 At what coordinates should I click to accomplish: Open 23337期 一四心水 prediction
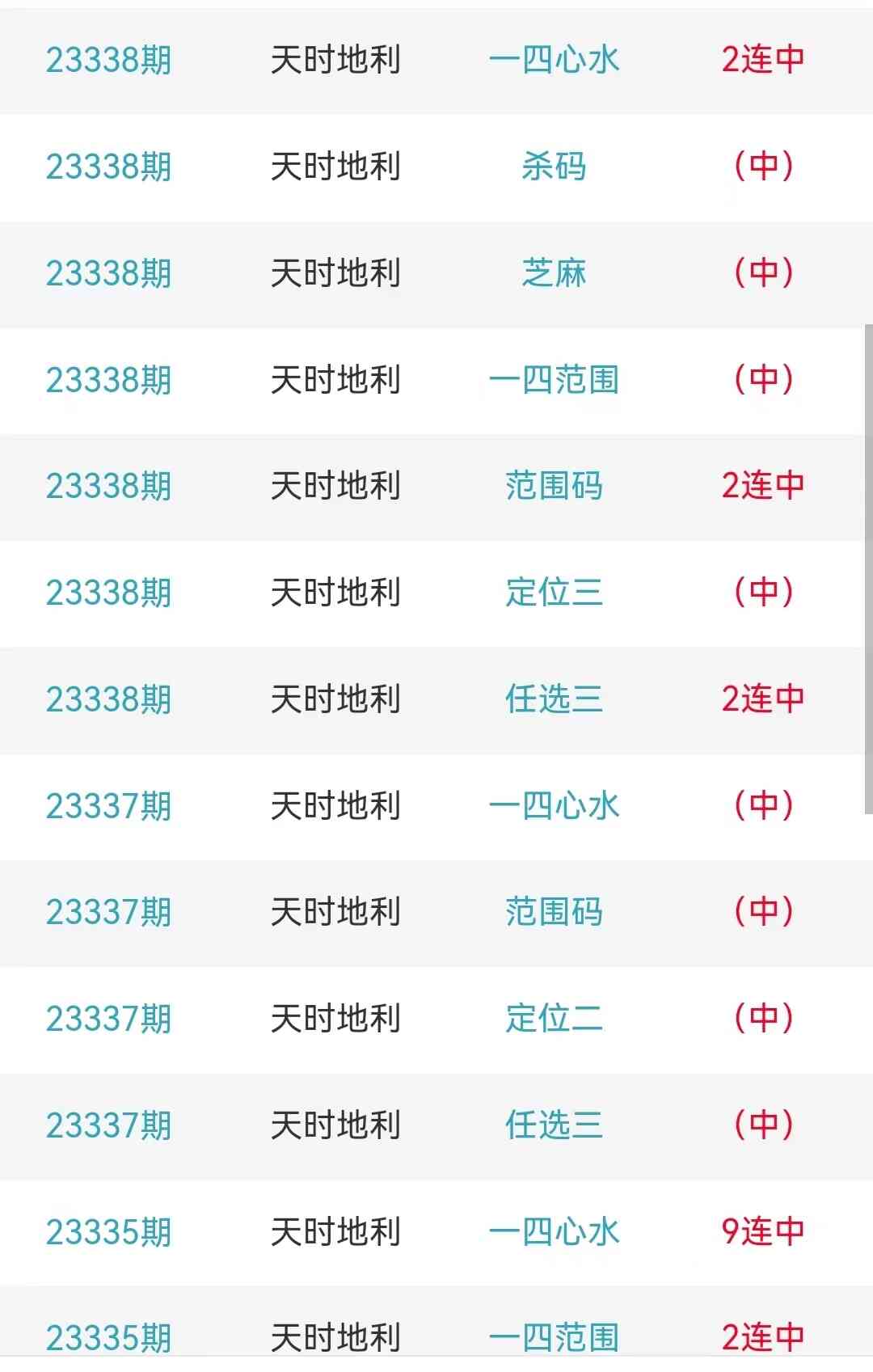tap(554, 806)
